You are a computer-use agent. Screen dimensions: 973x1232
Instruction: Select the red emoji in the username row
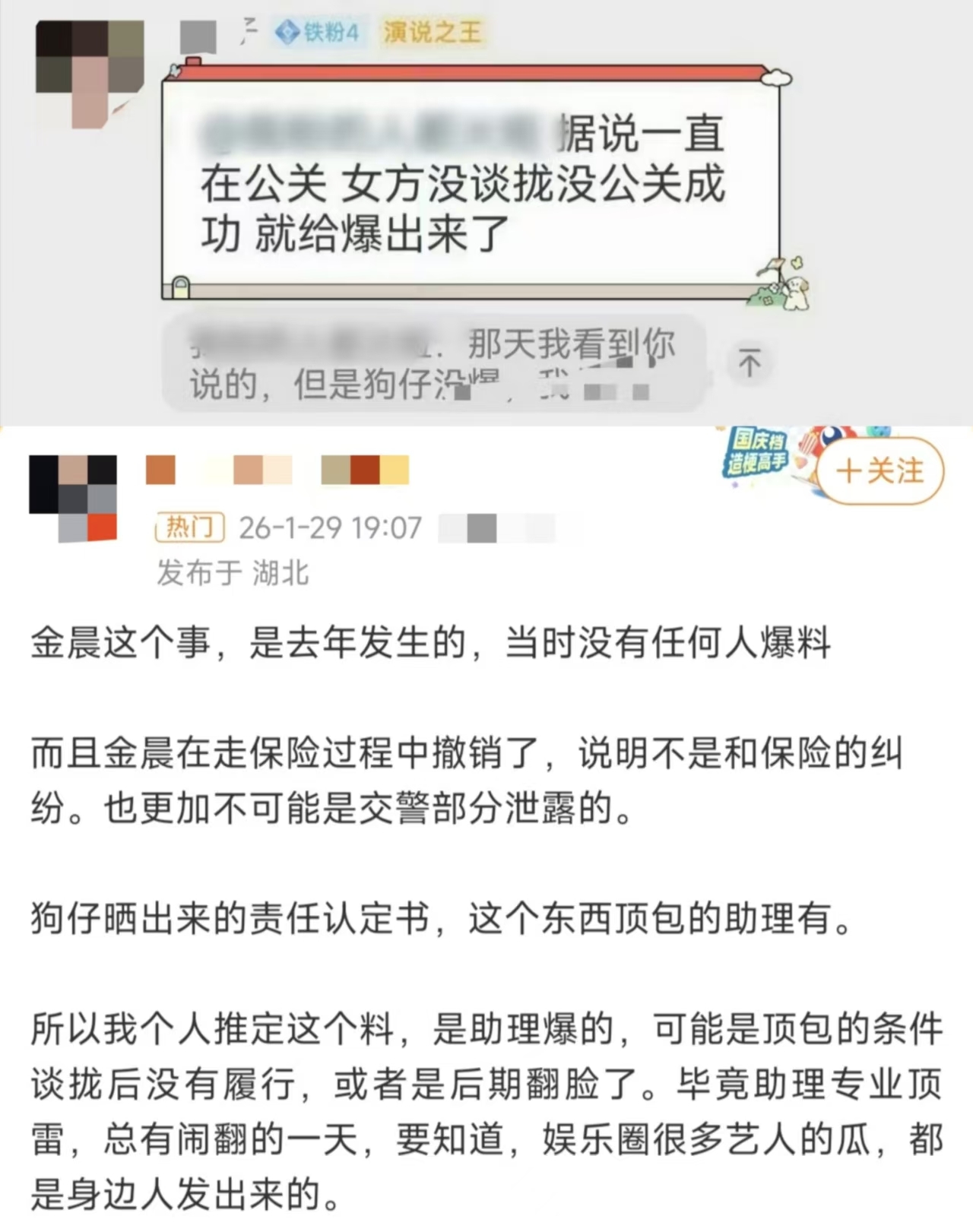[x=365, y=471]
